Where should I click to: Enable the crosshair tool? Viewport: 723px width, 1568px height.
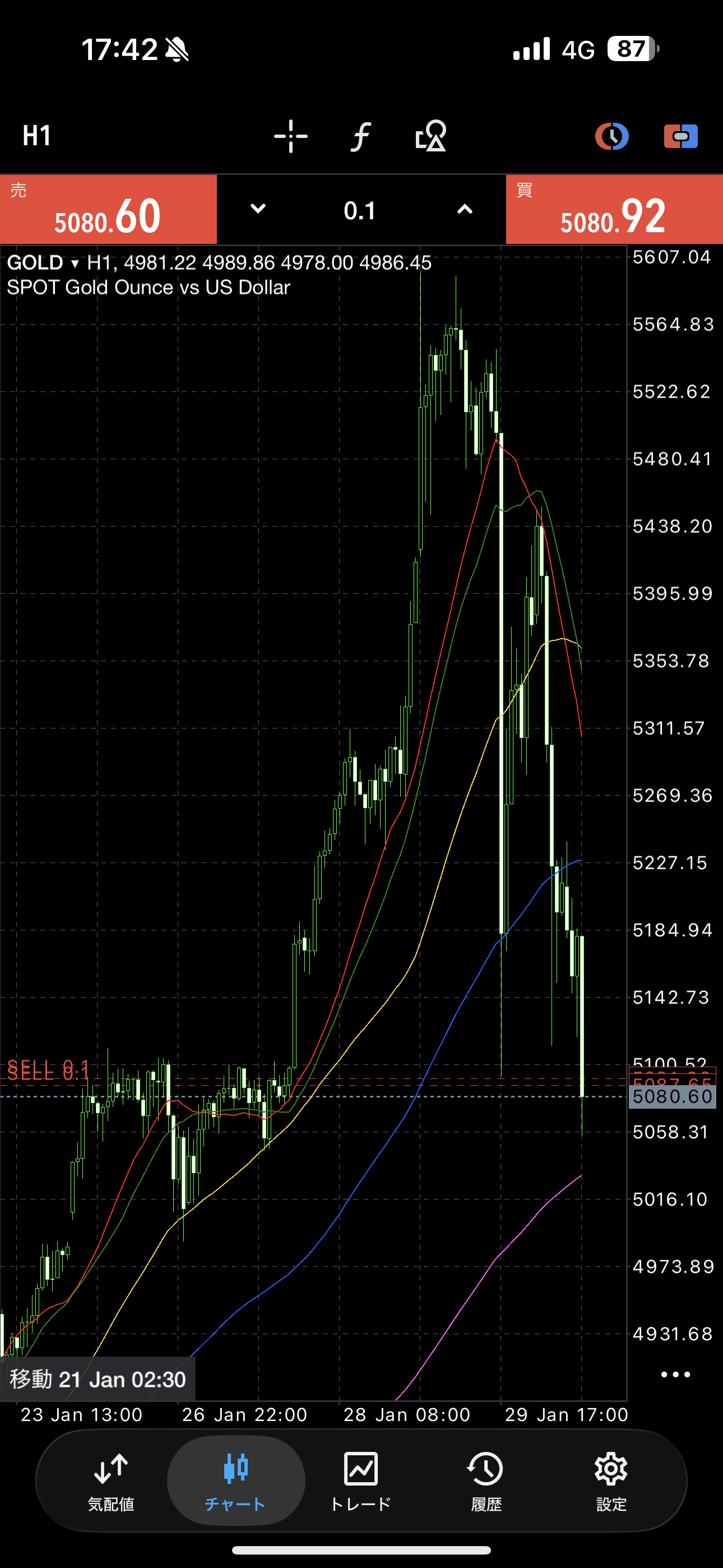point(290,136)
